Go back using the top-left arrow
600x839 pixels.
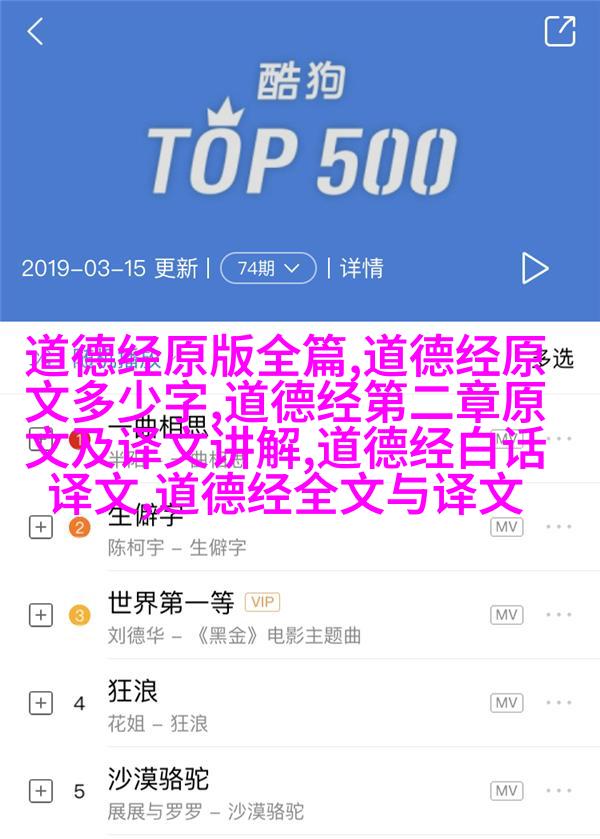point(35,32)
